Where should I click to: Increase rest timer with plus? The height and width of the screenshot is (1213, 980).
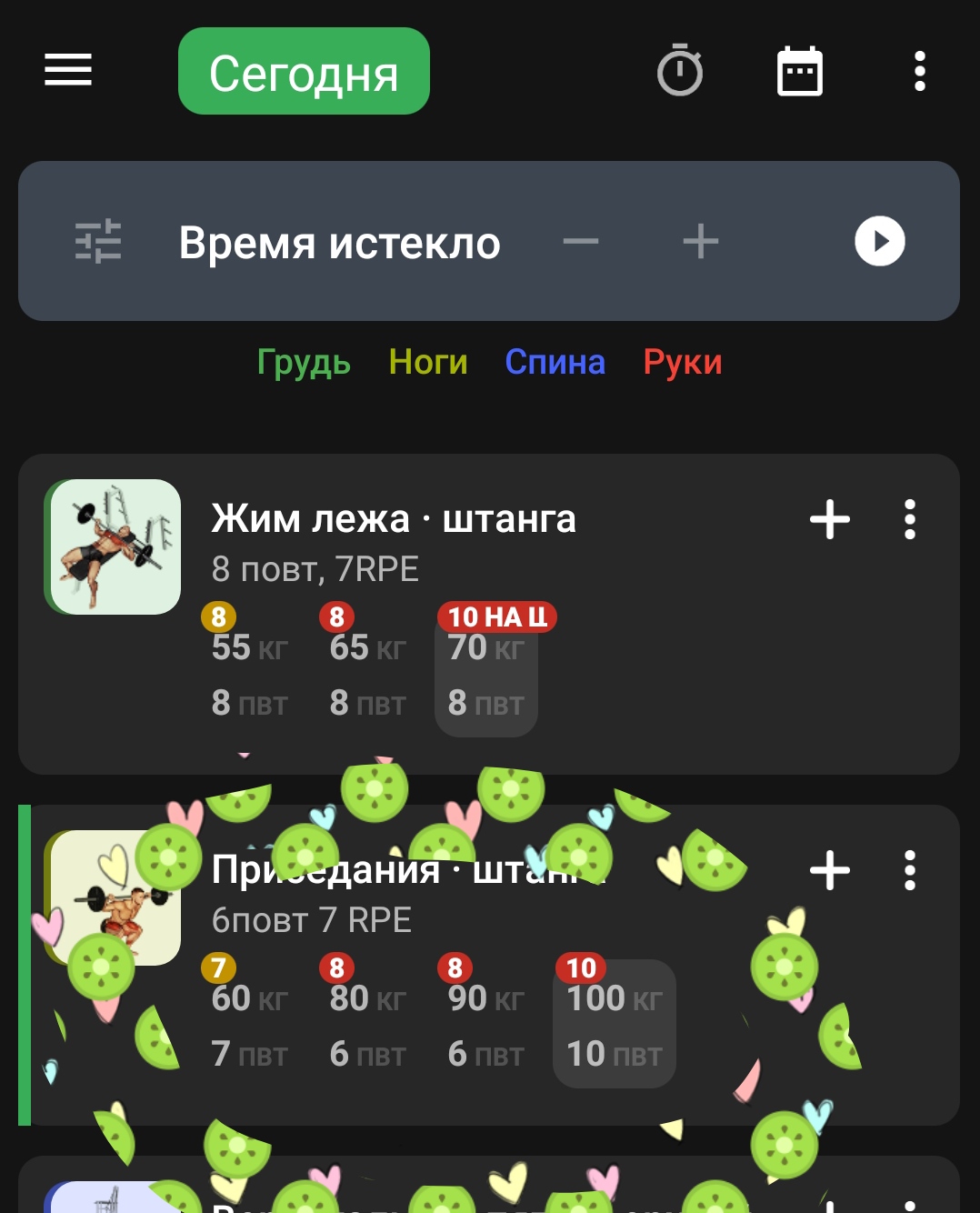(x=701, y=242)
